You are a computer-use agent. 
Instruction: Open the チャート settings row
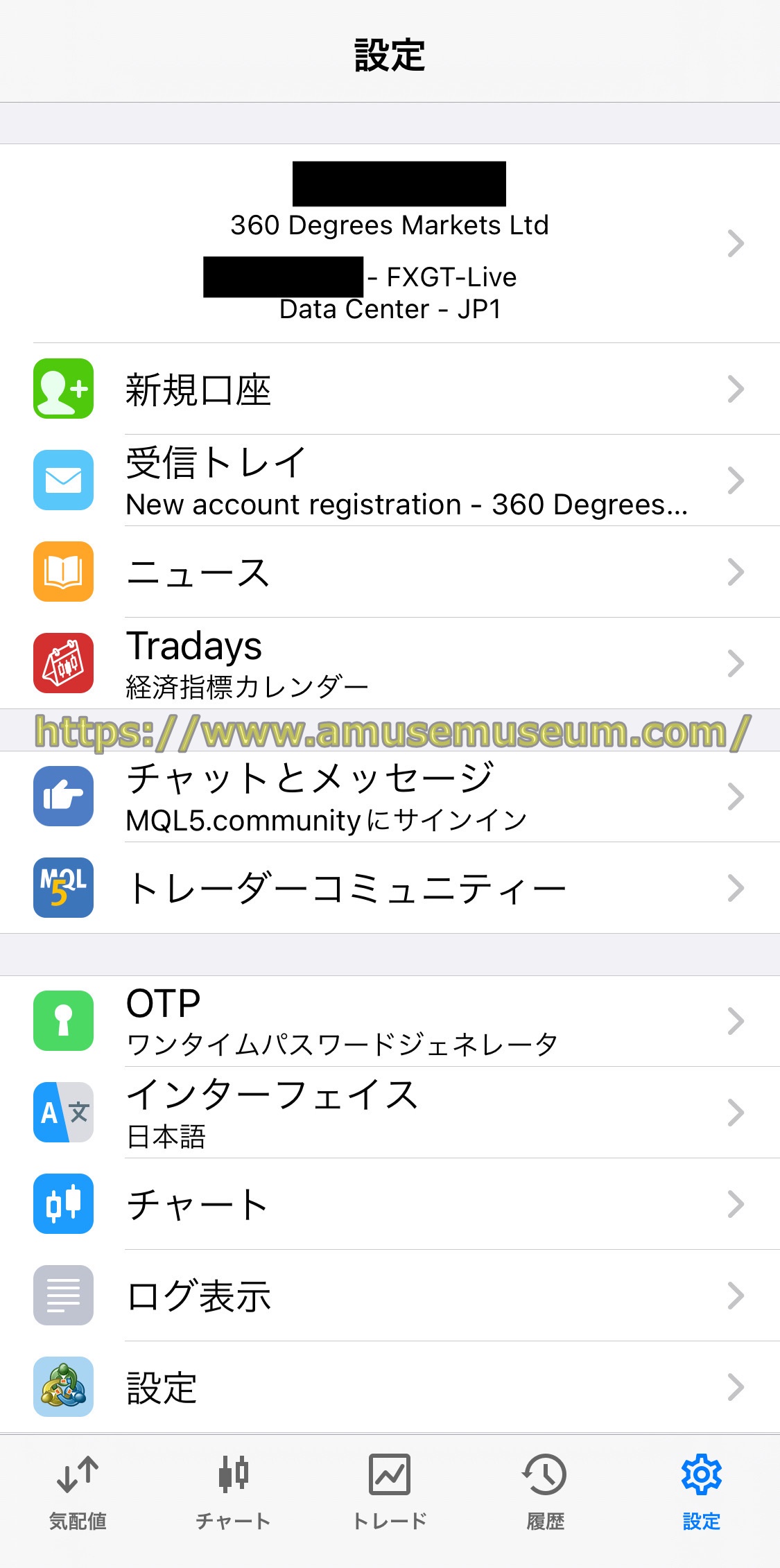390,1204
